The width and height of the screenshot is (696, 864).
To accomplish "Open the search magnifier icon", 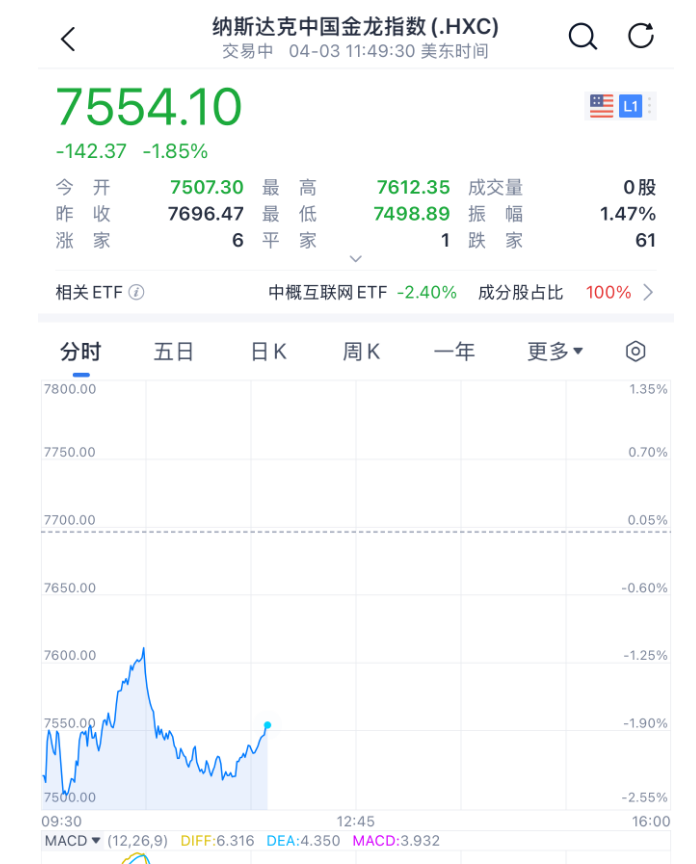I will pos(582,37).
